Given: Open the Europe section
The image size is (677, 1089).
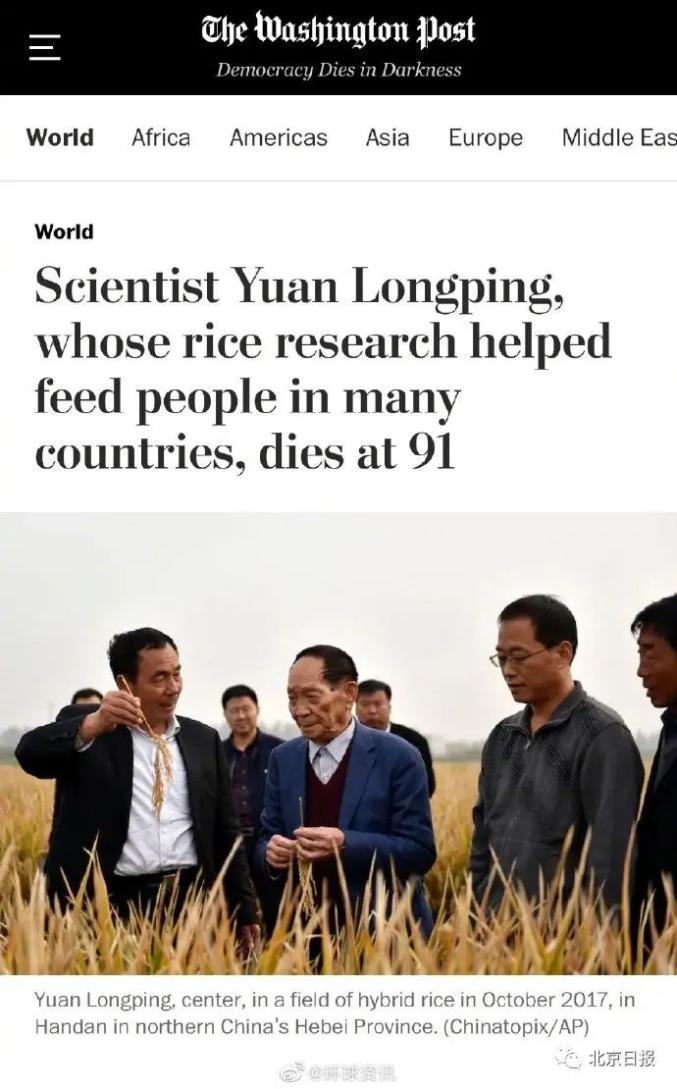Looking at the screenshot, I should click(485, 138).
